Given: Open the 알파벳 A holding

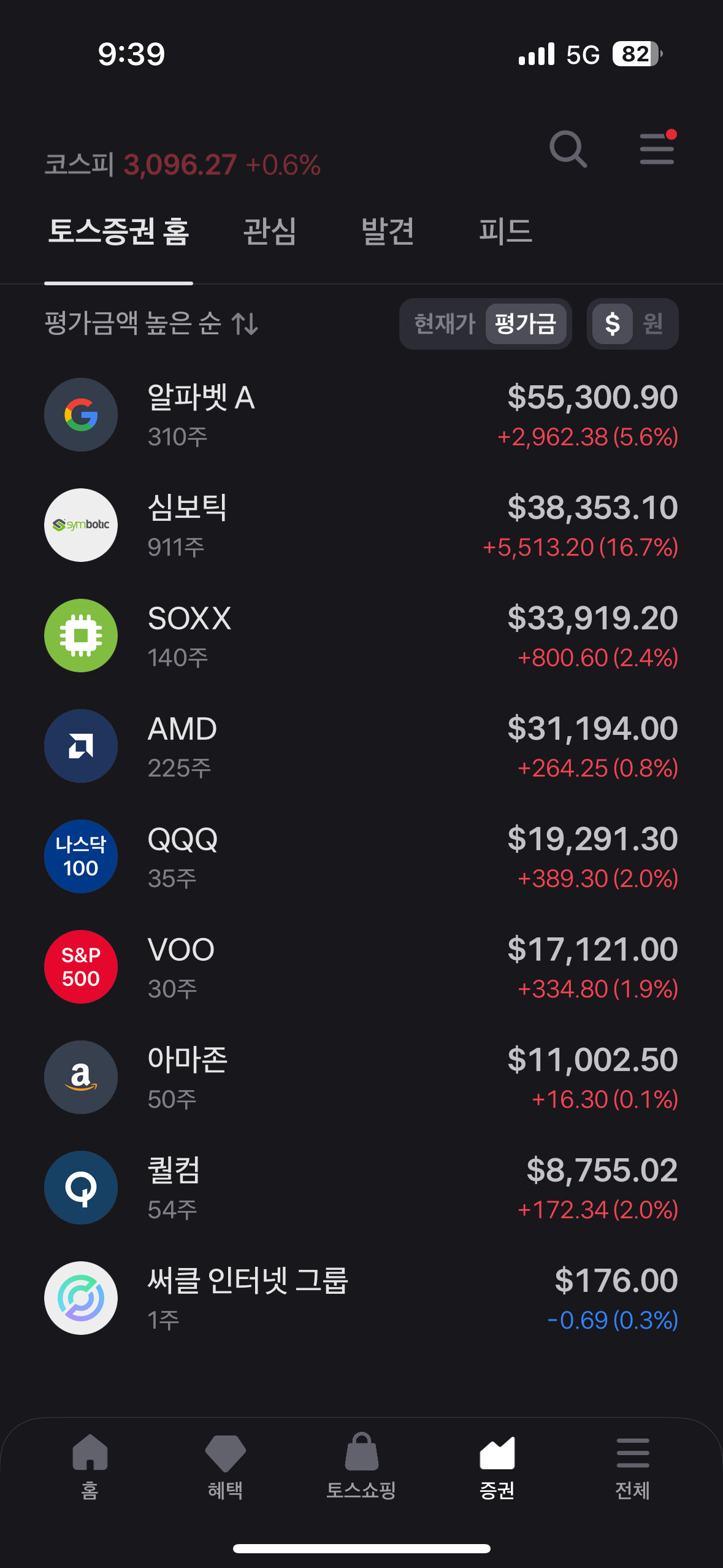Looking at the screenshot, I should [361, 415].
